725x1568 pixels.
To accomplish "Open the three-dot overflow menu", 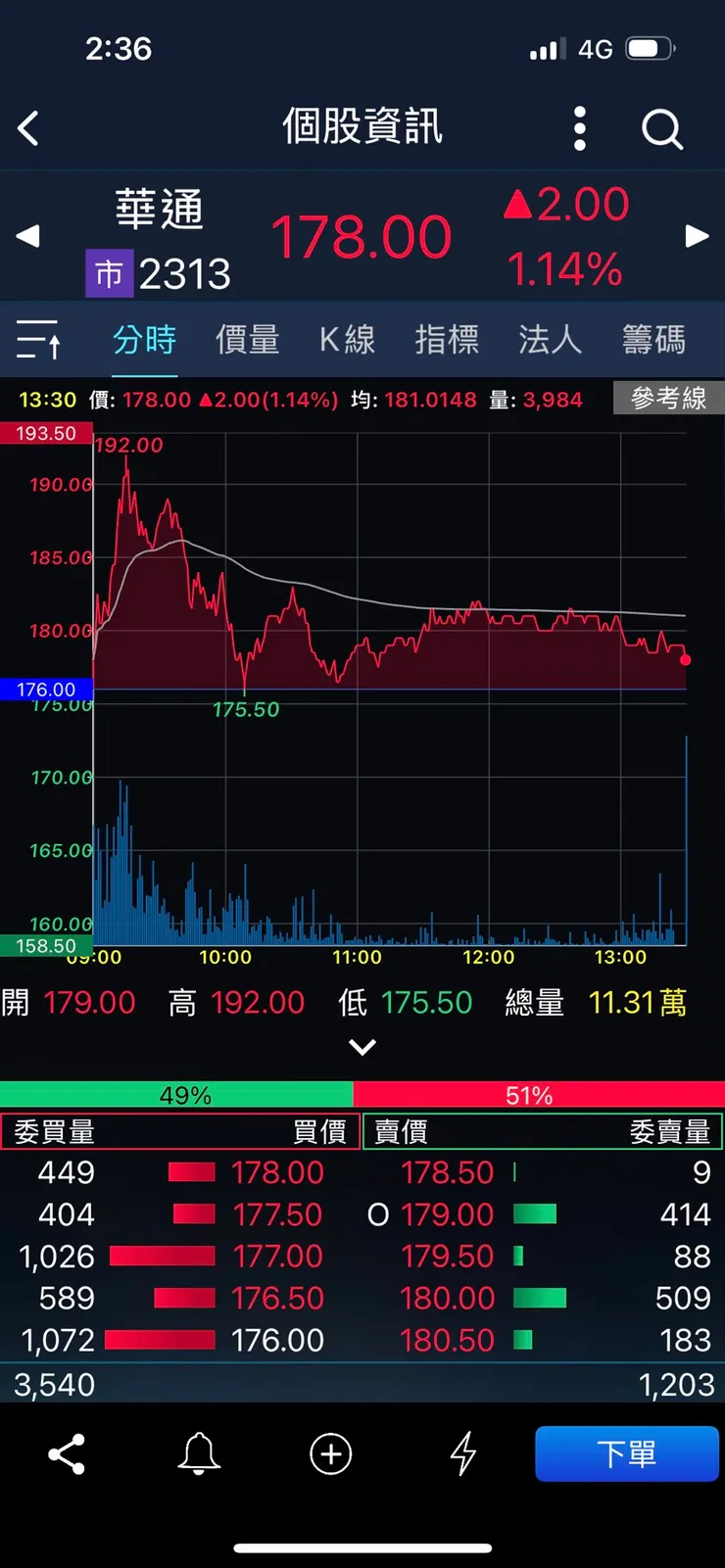I will pos(579,127).
